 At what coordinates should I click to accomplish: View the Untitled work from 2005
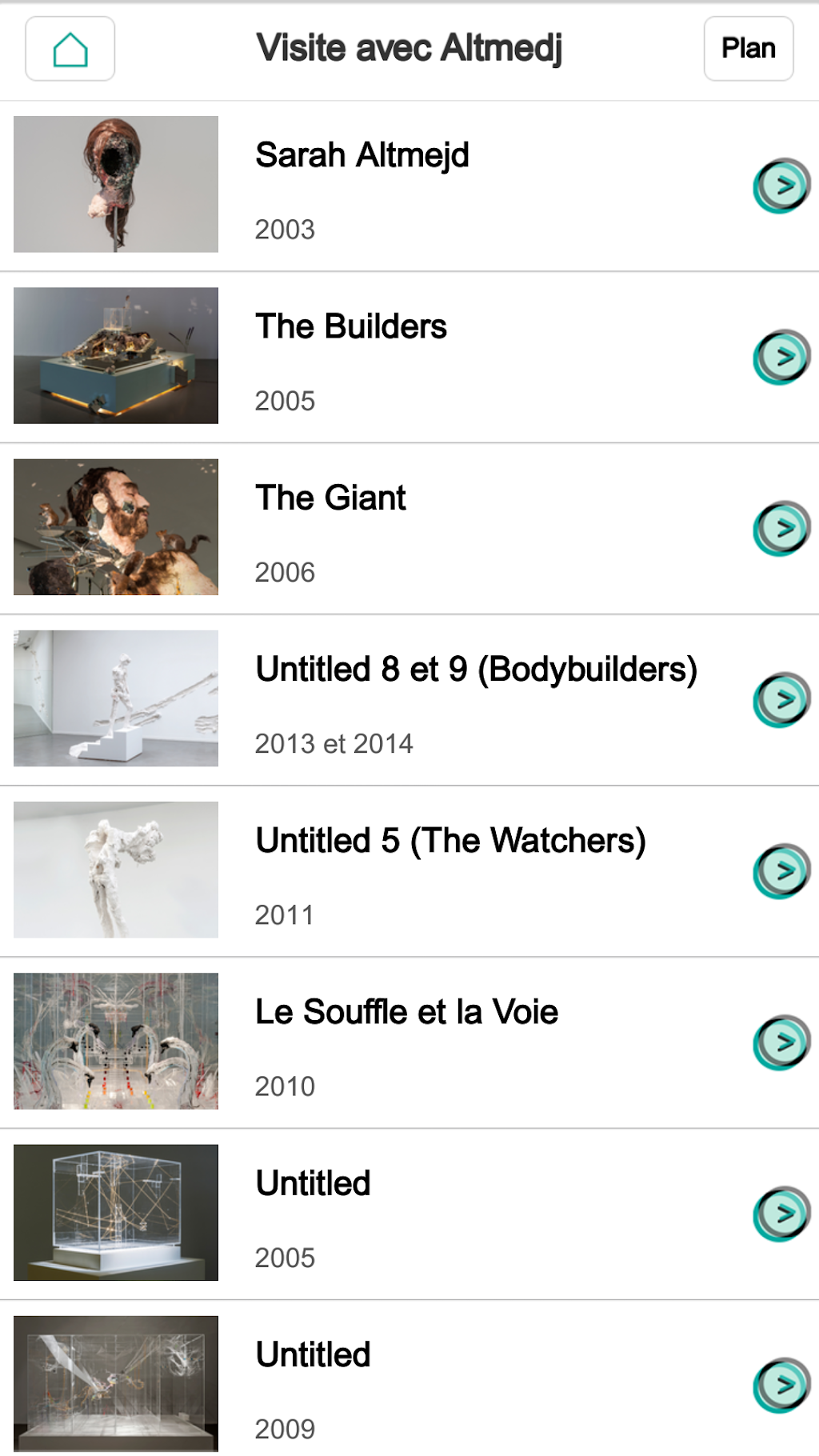click(x=781, y=1213)
